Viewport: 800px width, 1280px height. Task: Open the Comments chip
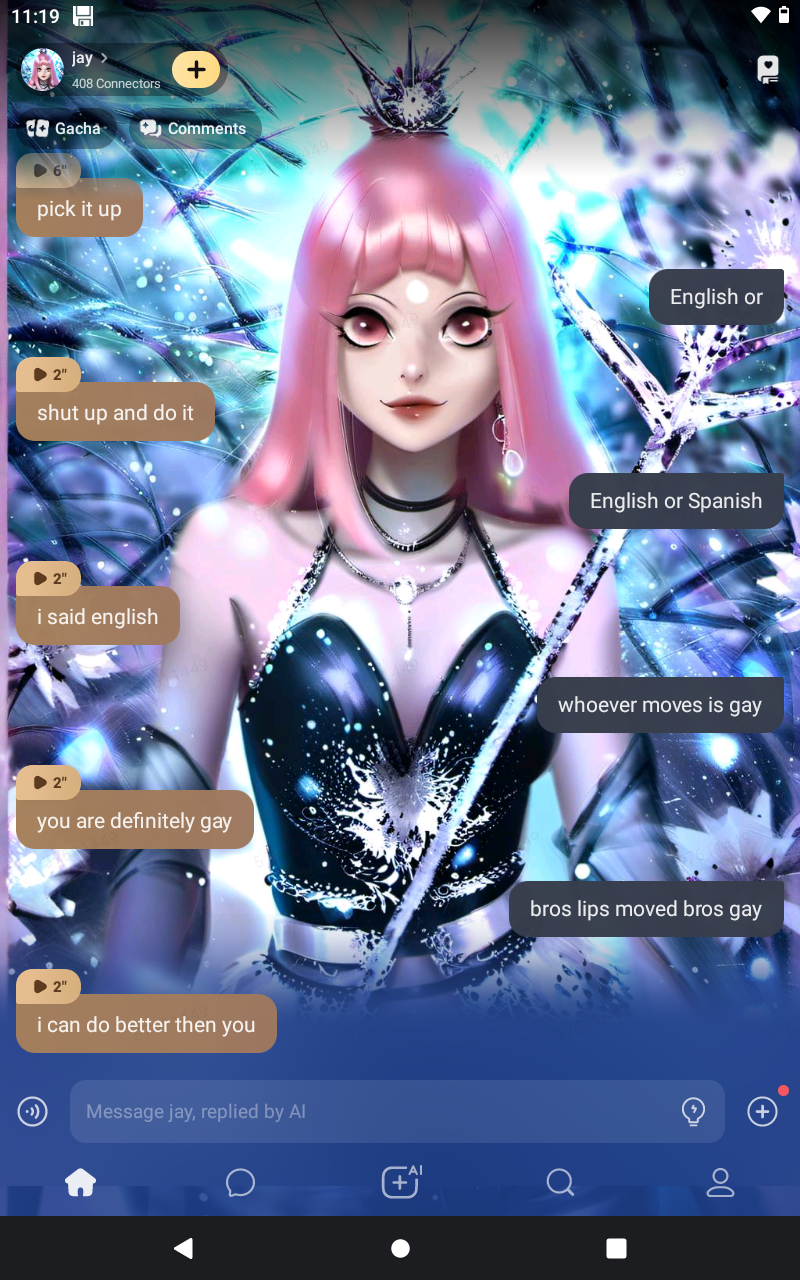point(194,129)
